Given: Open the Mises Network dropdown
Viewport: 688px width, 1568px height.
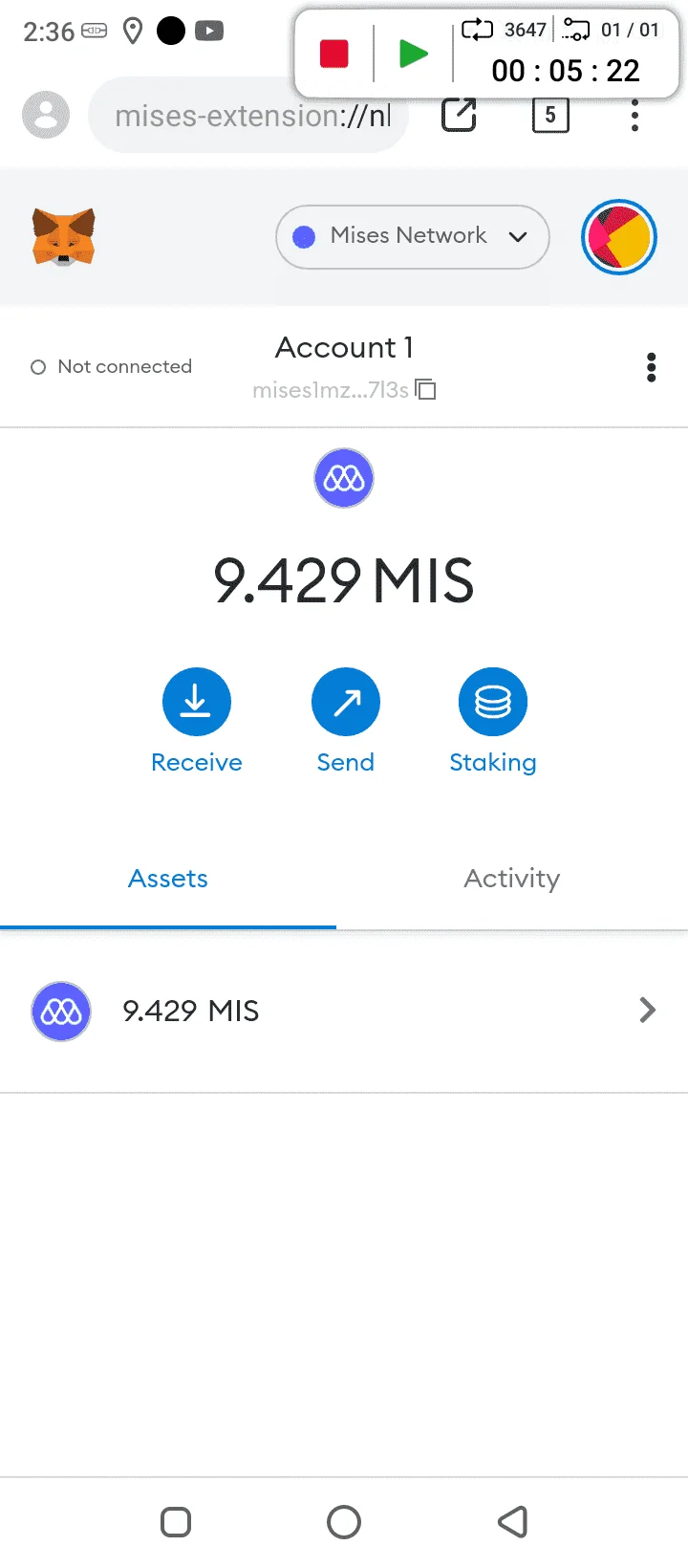Looking at the screenshot, I should coord(413,236).
